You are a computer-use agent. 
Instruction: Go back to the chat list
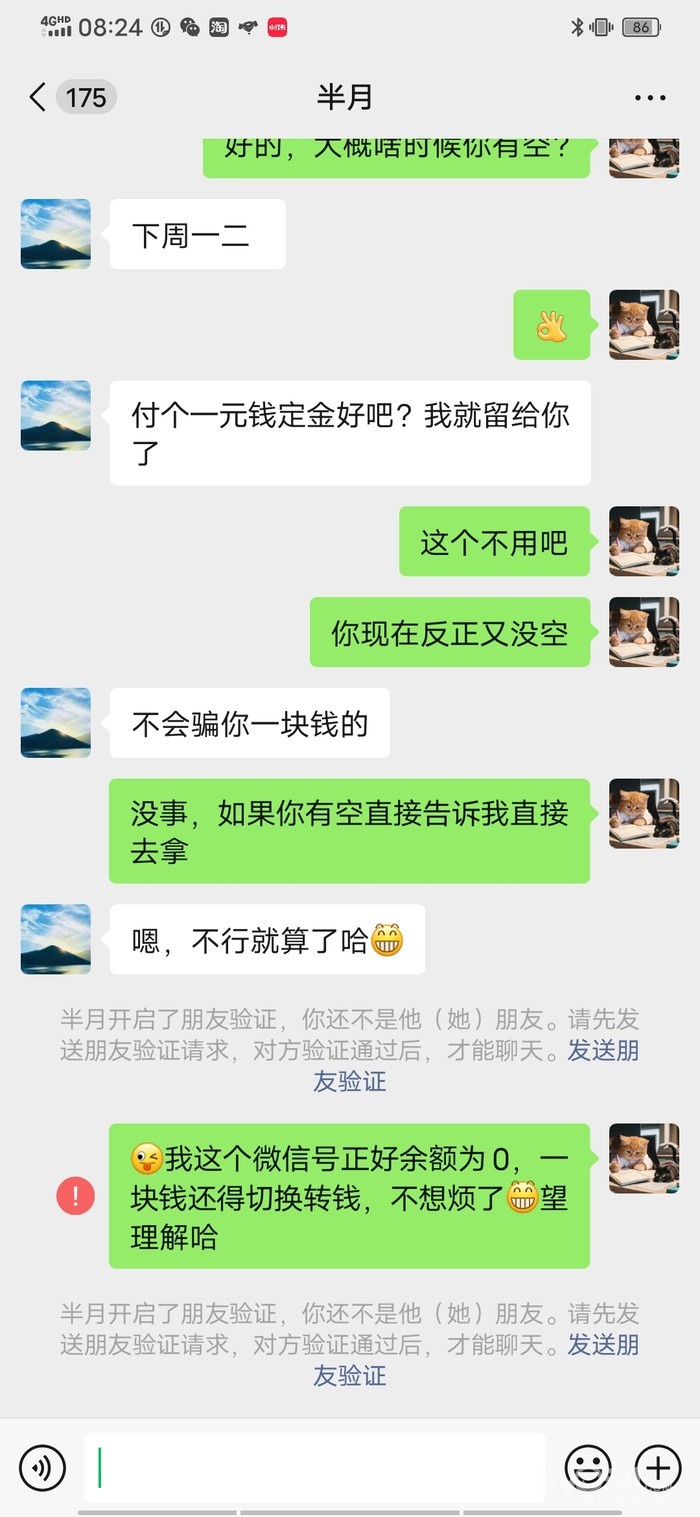[38, 97]
